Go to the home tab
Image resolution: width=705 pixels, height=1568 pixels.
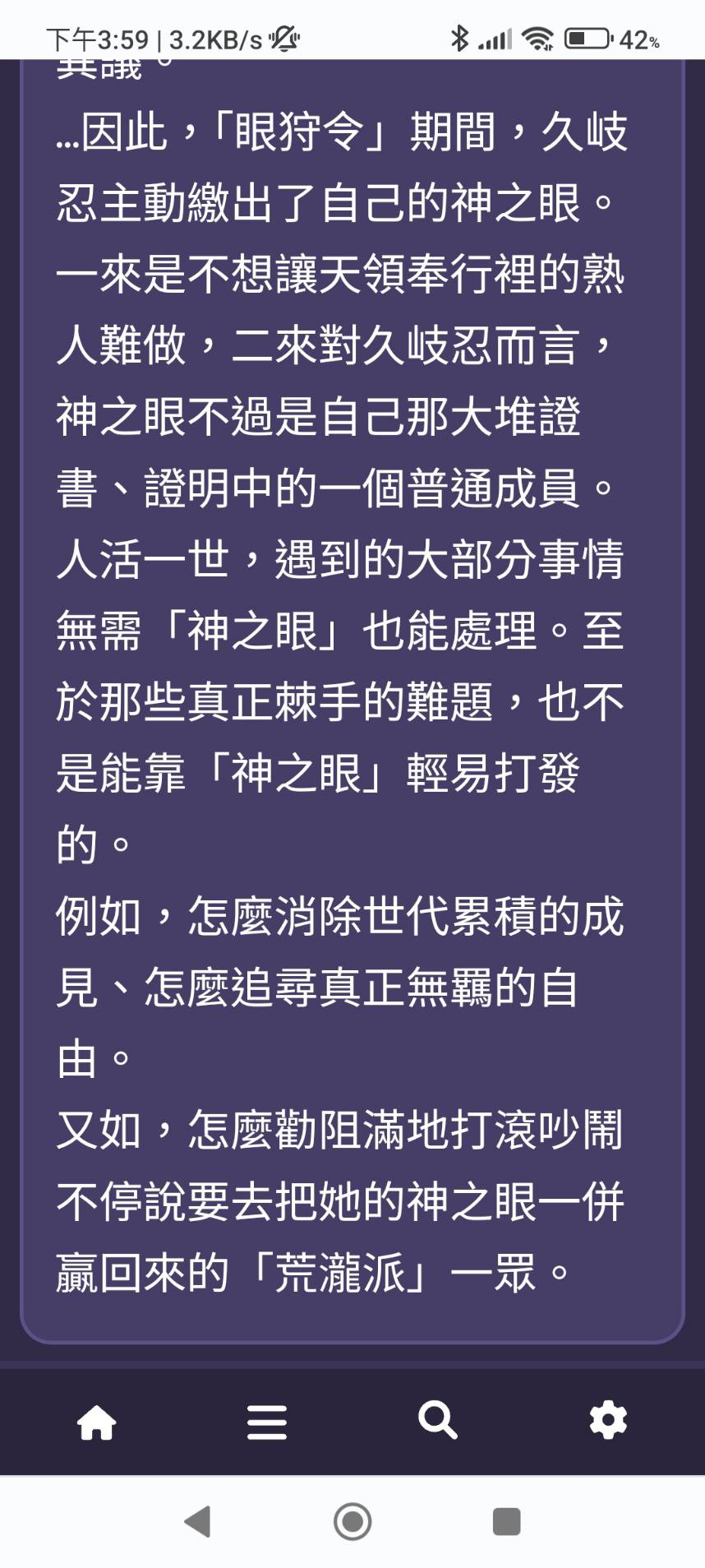pos(96,1422)
